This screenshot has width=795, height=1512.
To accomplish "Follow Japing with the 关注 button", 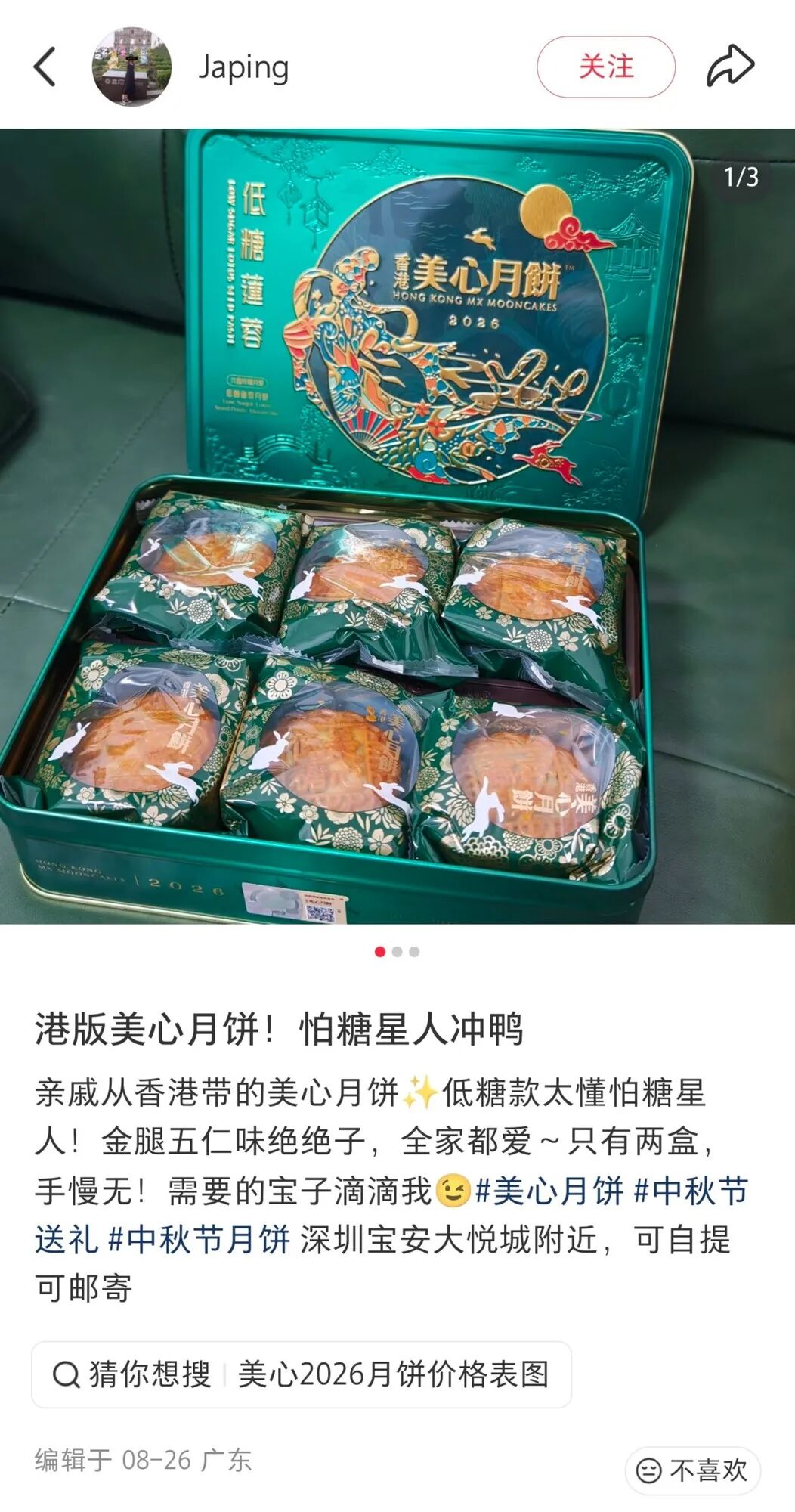I will pyautogui.click(x=606, y=67).
